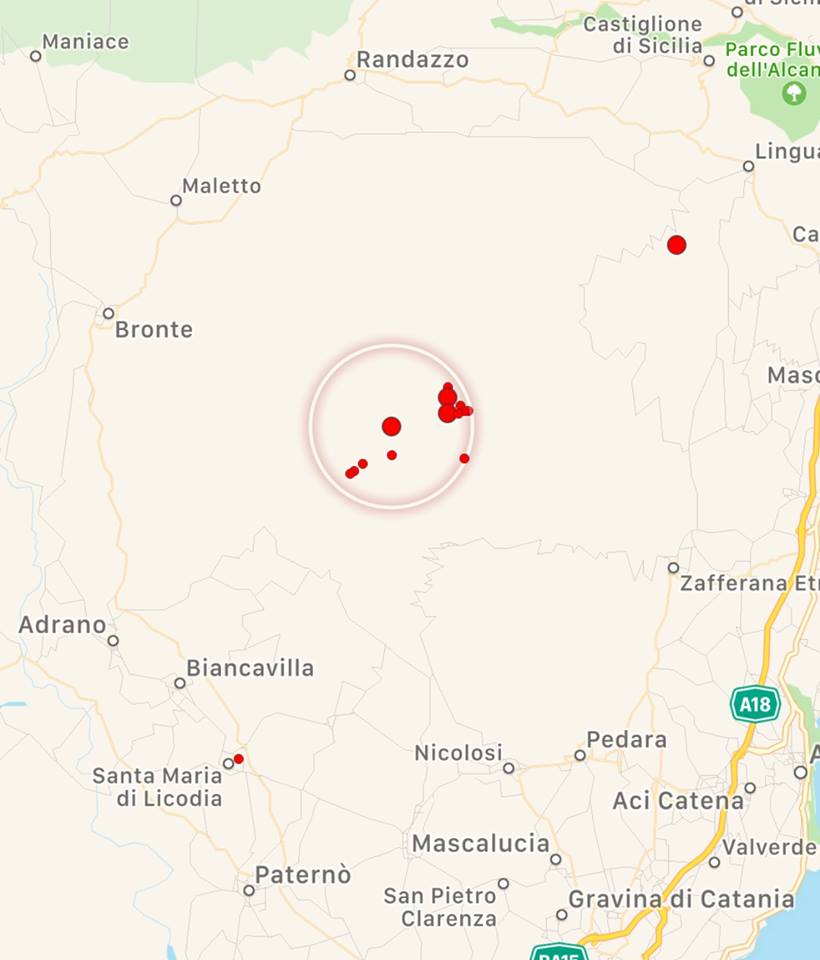Tap the large earthquake marker at the circle's center
This screenshot has width=820, height=960.
[x=391, y=427]
